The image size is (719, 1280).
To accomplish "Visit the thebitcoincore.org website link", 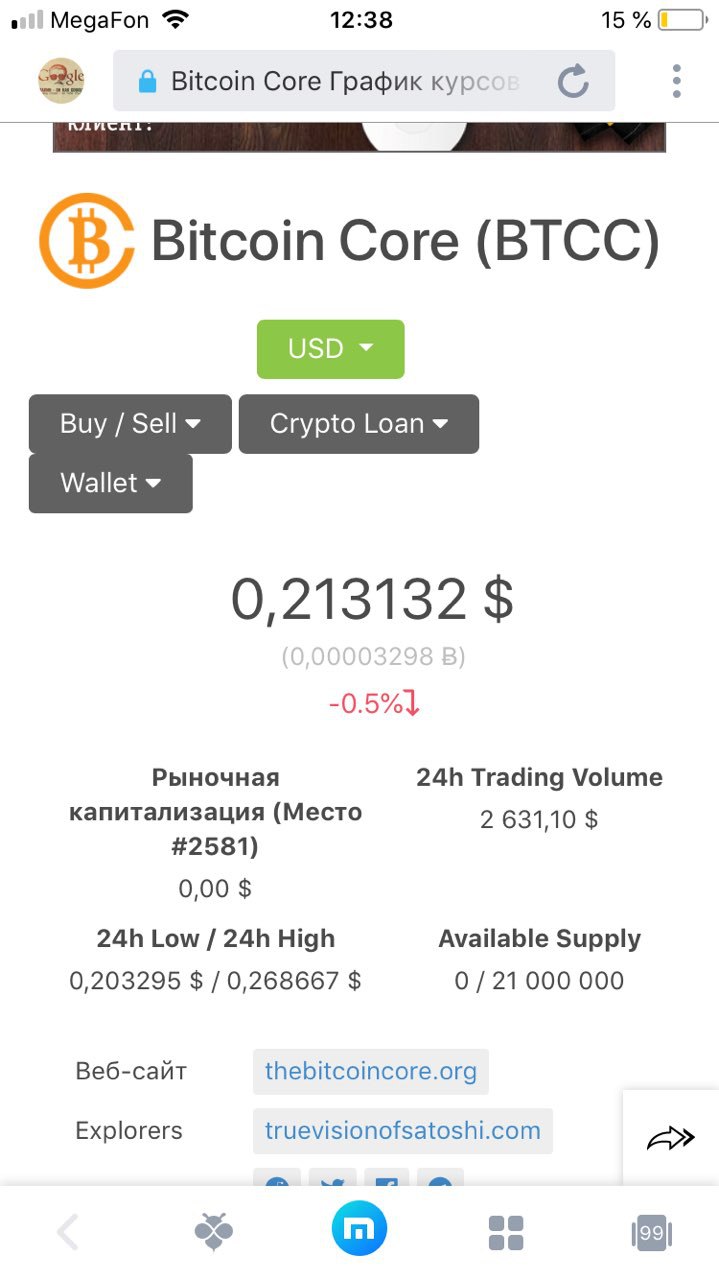I will tap(371, 1071).
